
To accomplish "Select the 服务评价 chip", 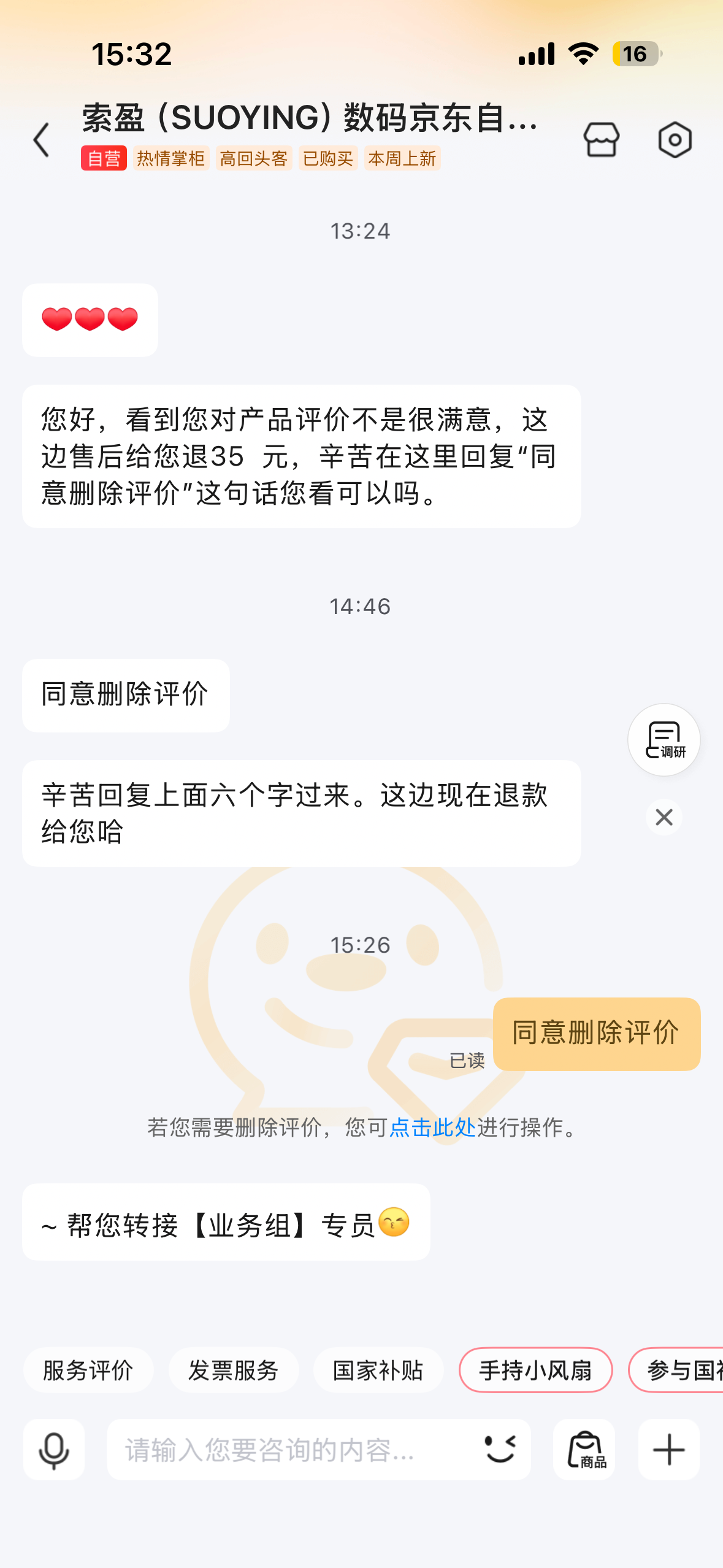I will (88, 1370).
